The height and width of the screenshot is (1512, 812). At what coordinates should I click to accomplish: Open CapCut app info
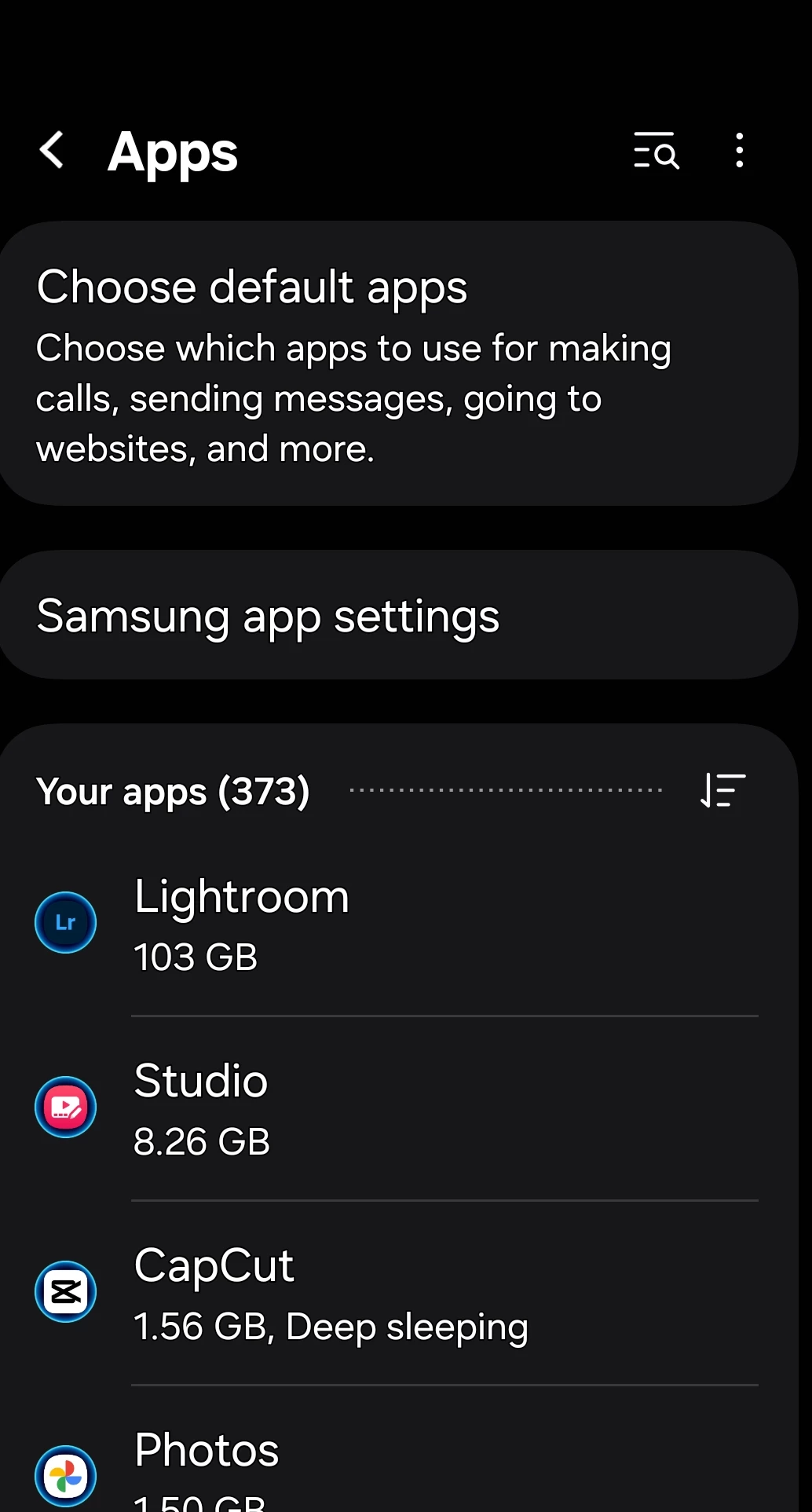(x=399, y=1293)
